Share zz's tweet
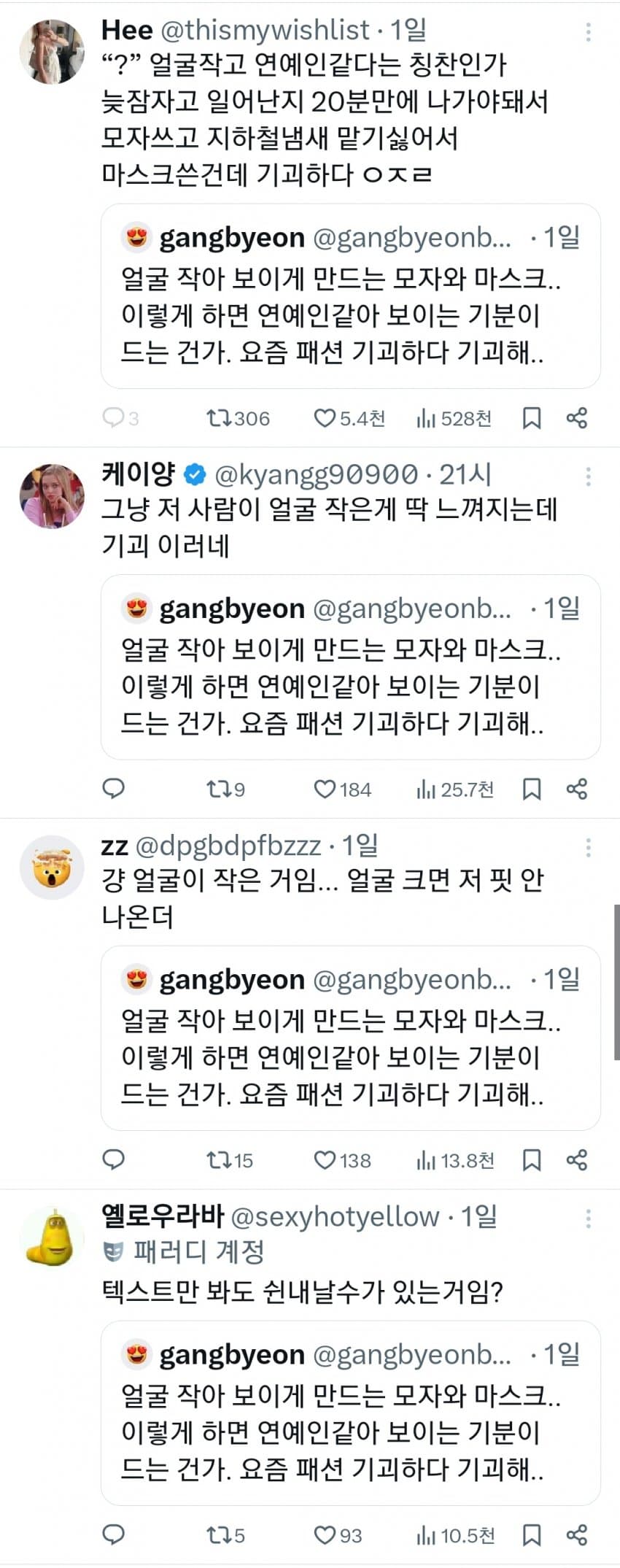The width and height of the screenshot is (620, 1568). tap(577, 1159)
